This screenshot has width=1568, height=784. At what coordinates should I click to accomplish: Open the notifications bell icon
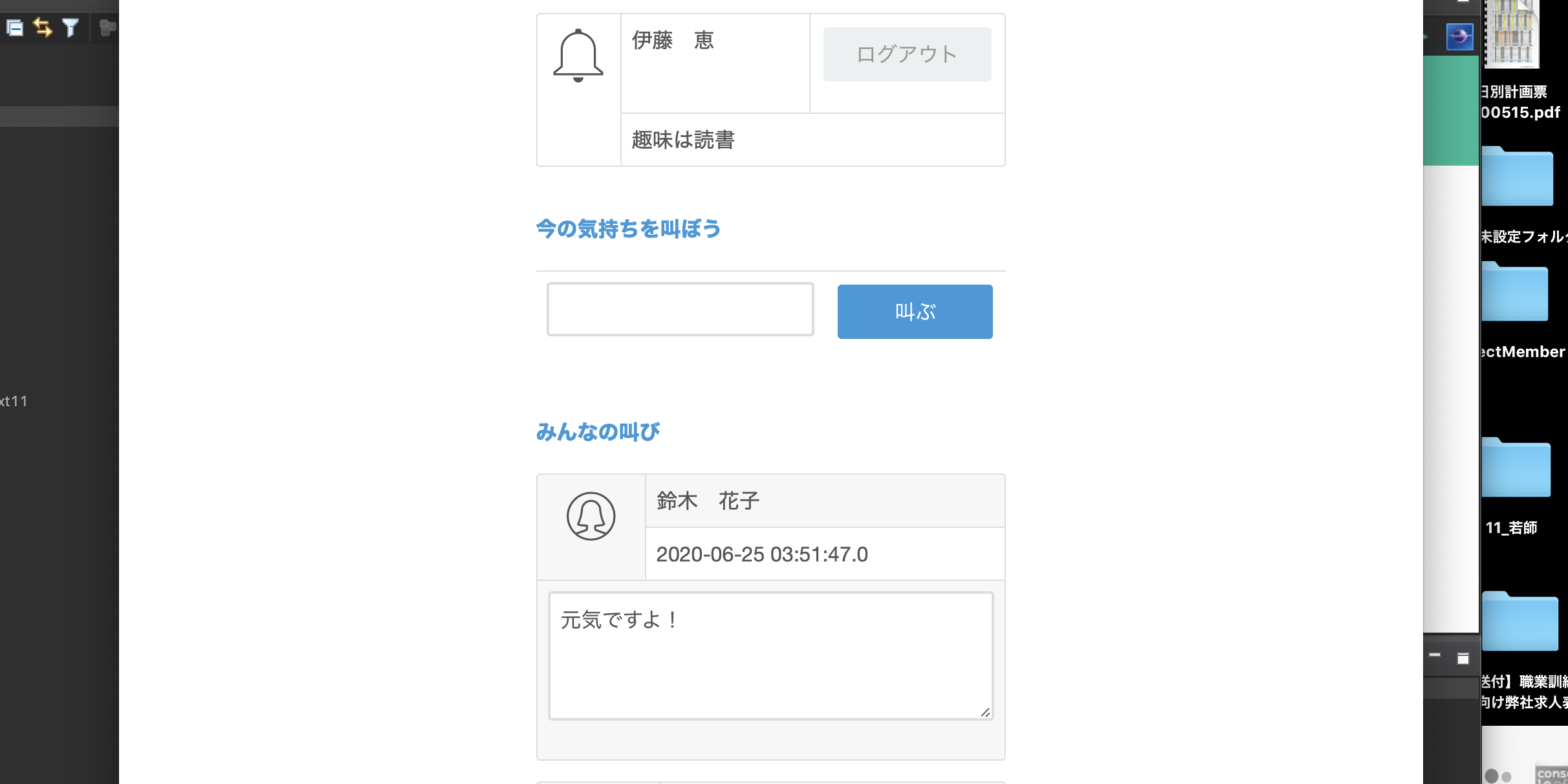tap(578, 56)
